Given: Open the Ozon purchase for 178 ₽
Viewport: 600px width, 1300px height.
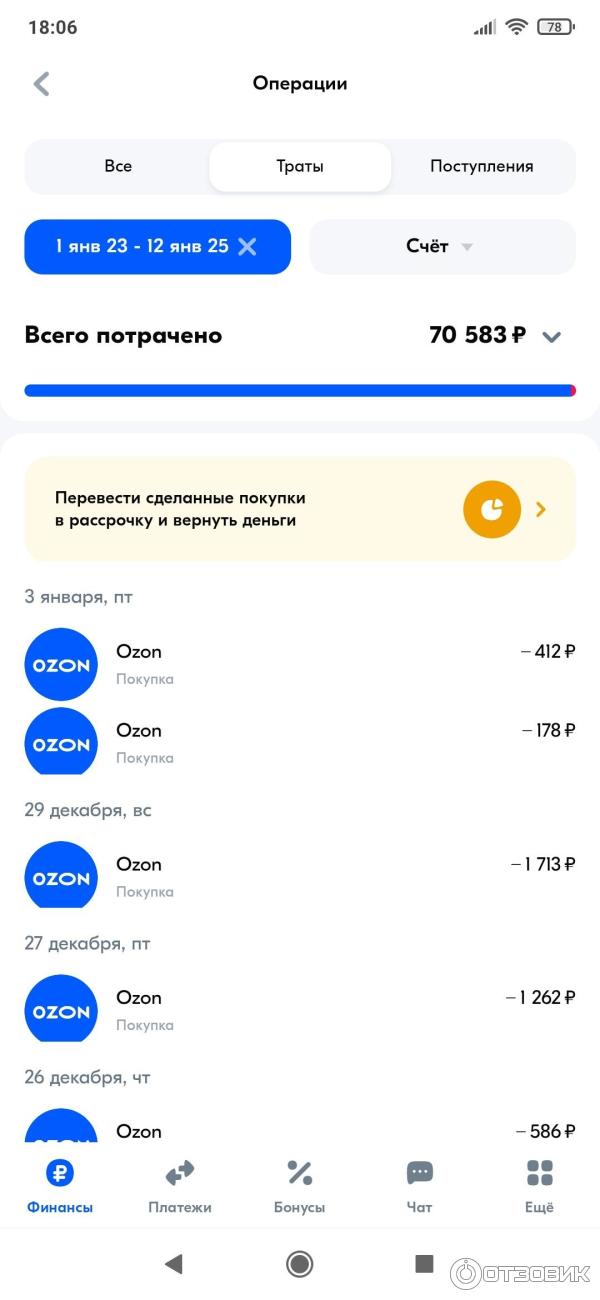Looking at the screenshot, I should pos(300,742).
